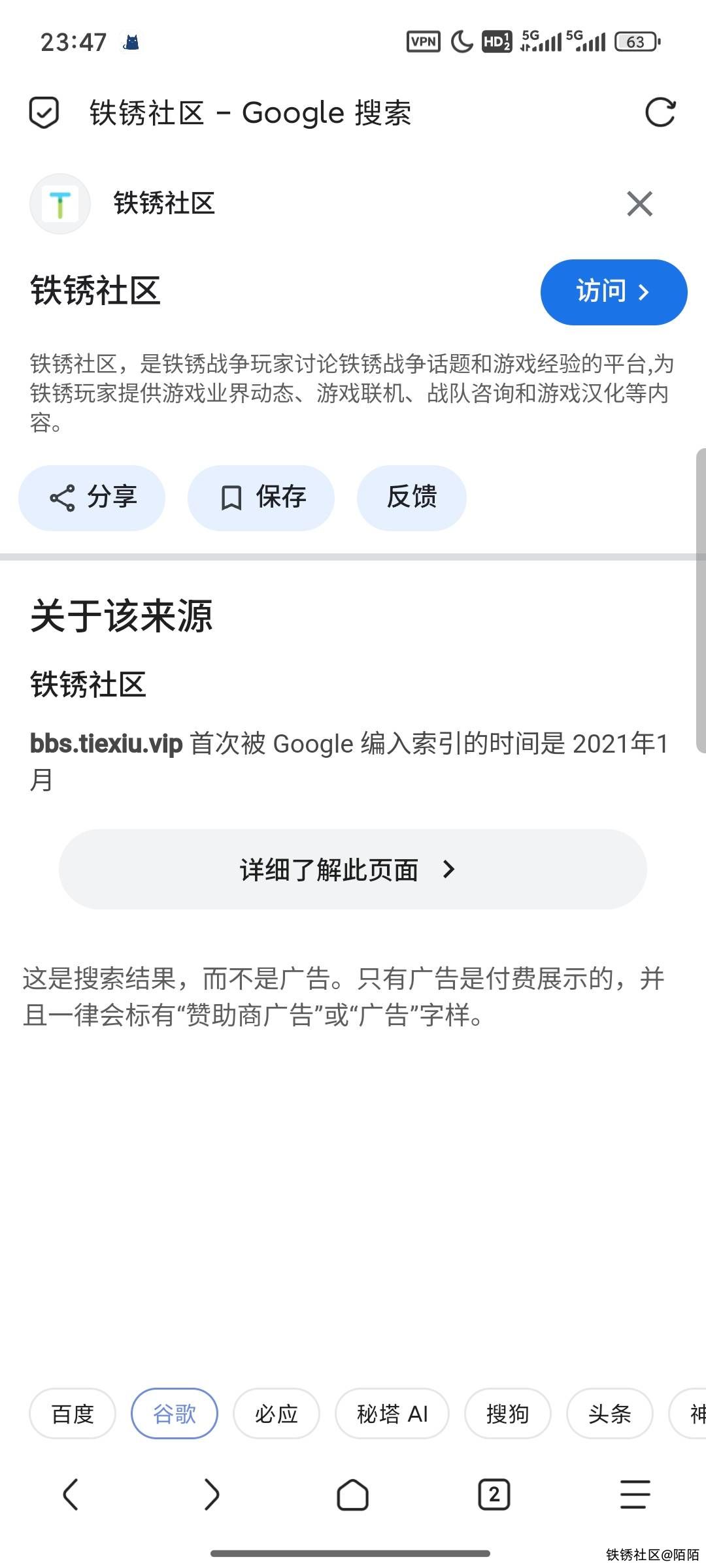
Task: Close the 铁锈社区 info panel
Action: click(639, 204)
